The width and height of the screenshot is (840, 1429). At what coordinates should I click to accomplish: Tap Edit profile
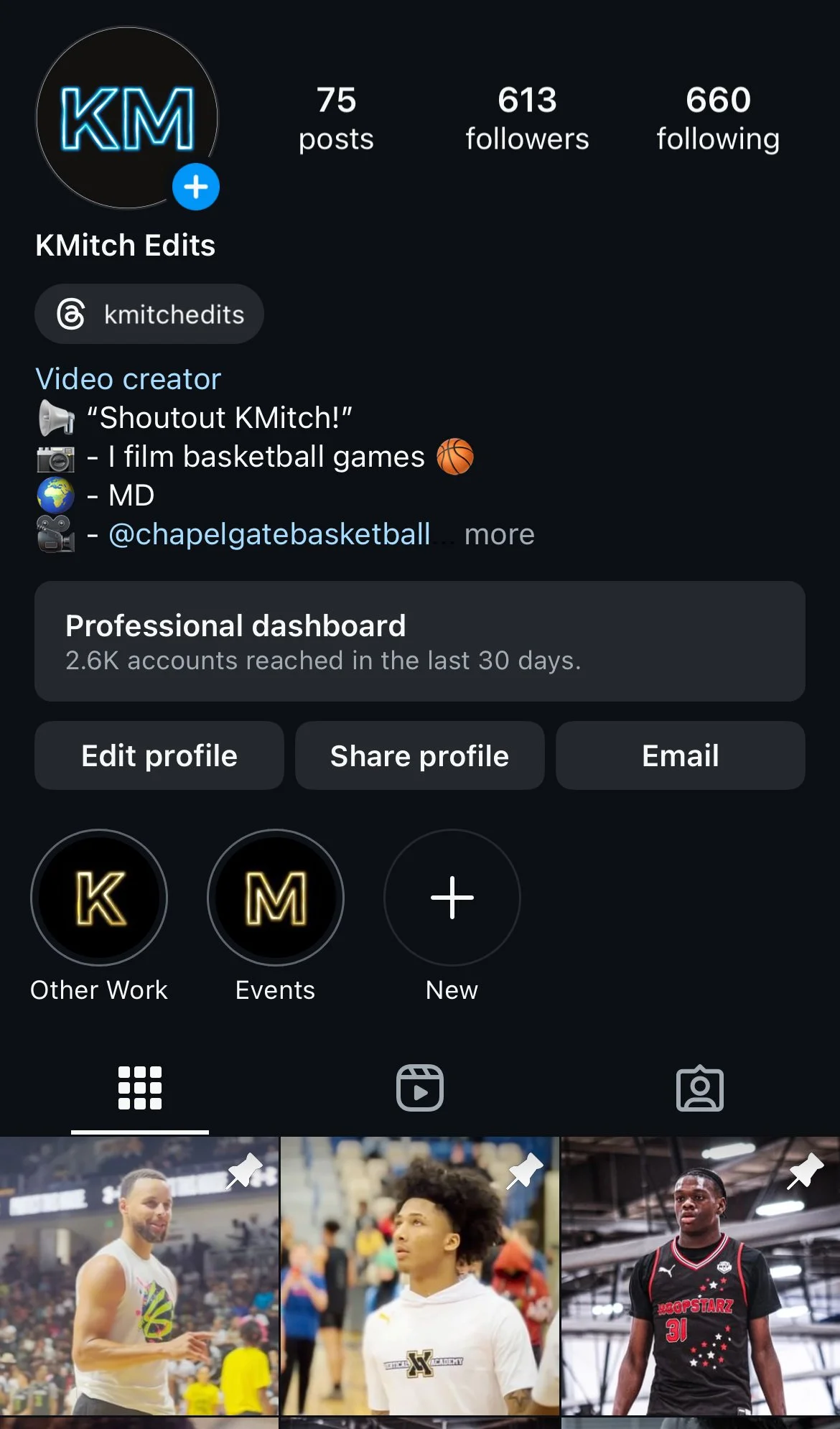coord(159,756)
